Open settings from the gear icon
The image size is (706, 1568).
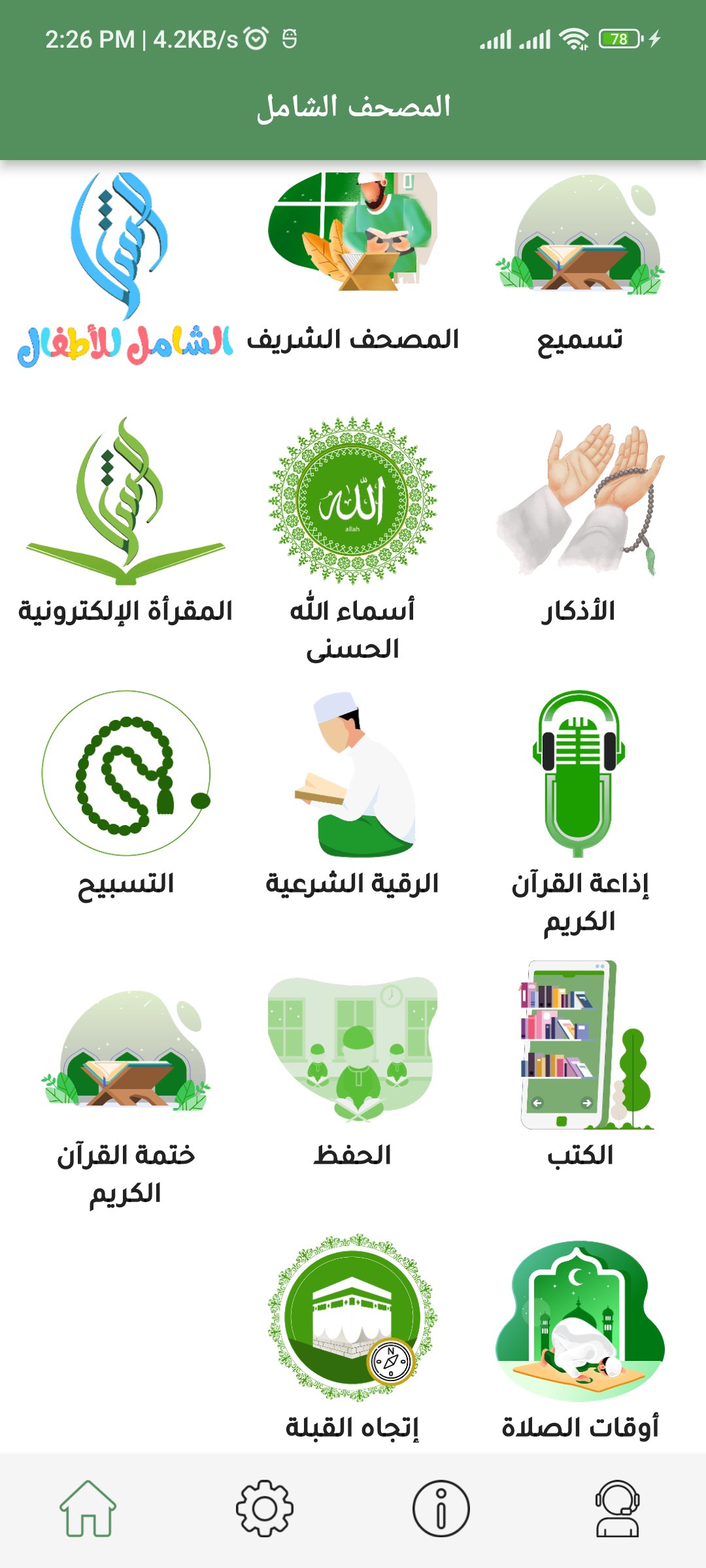tap(265, 1509)
